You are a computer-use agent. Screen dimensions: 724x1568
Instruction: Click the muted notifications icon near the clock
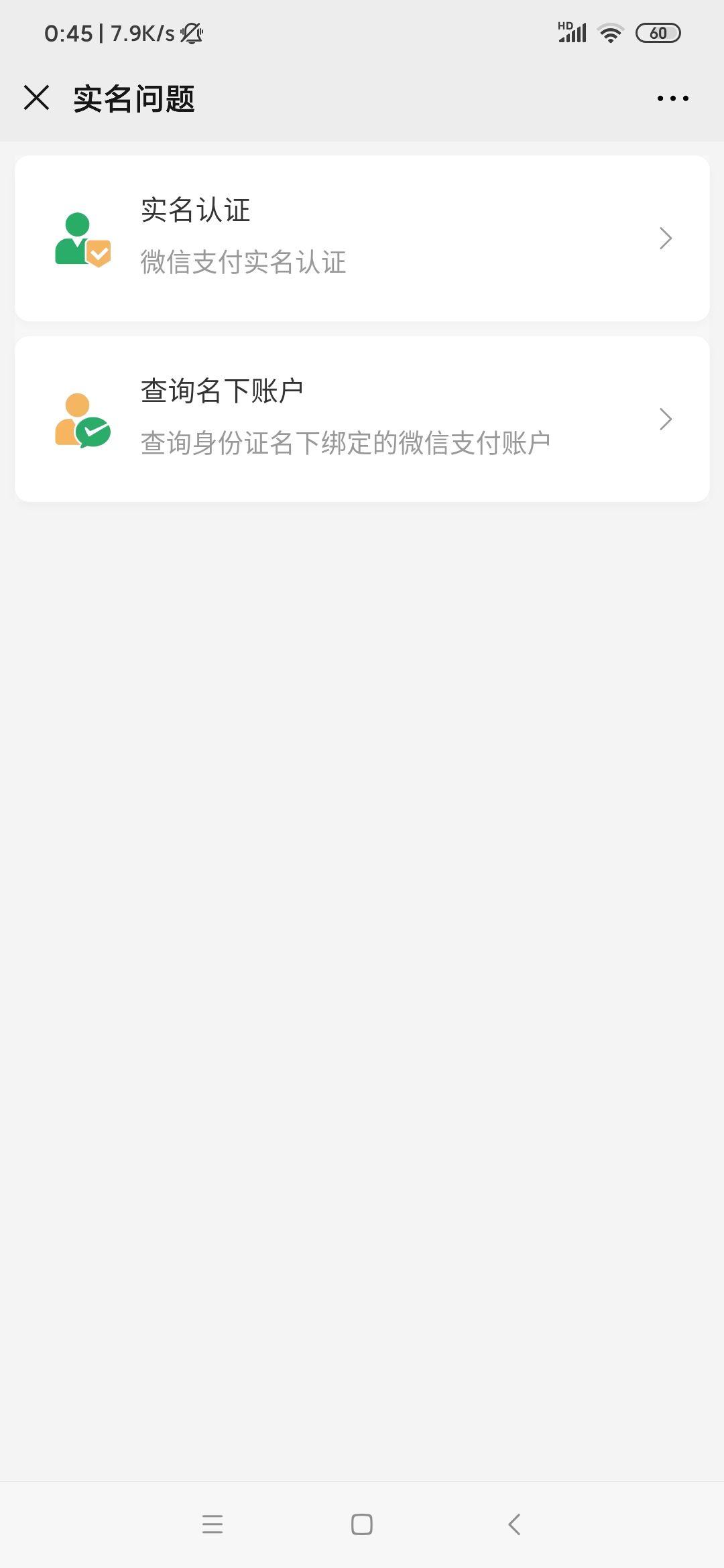click(x=191, y=31)
